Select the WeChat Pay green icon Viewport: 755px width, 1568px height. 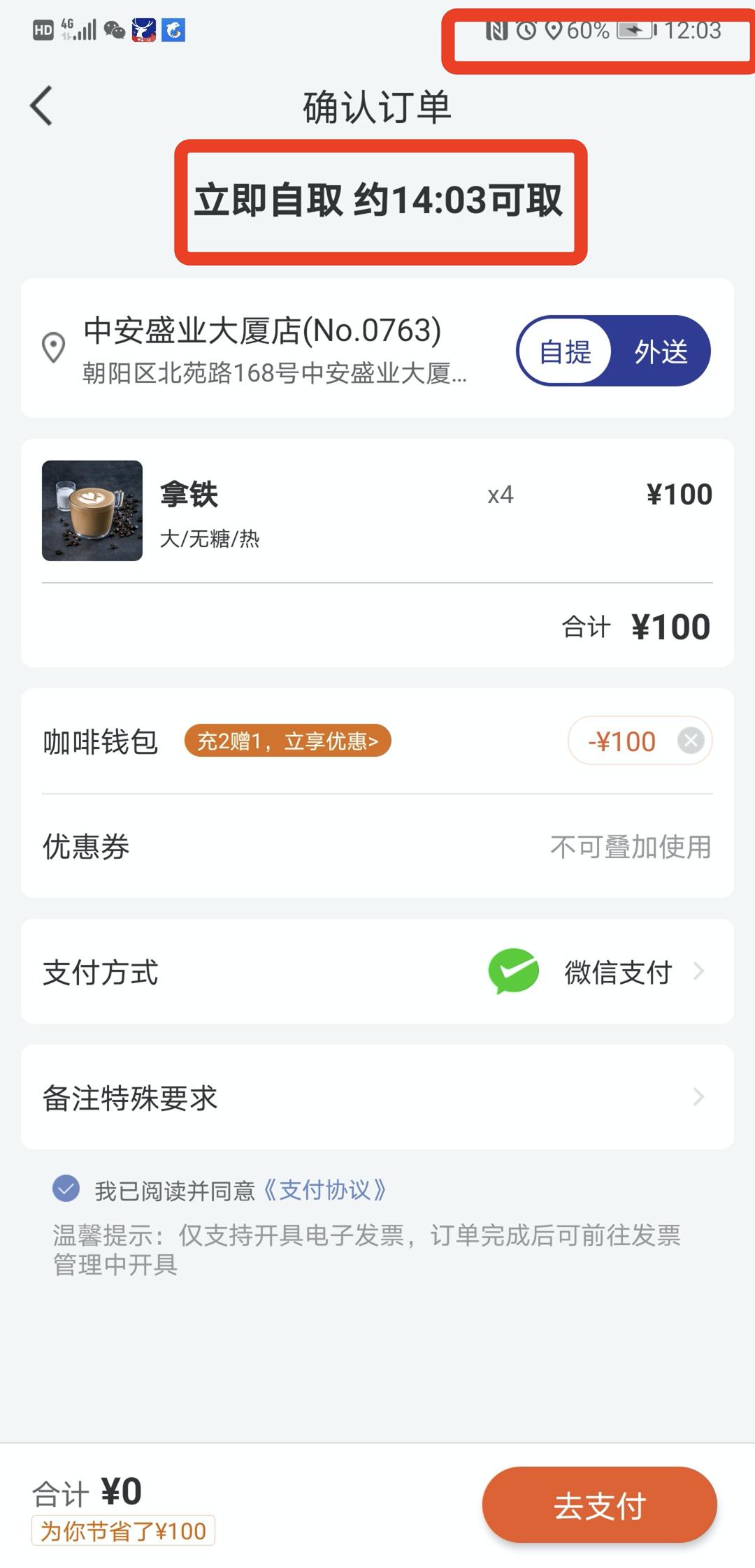(515, 971)
